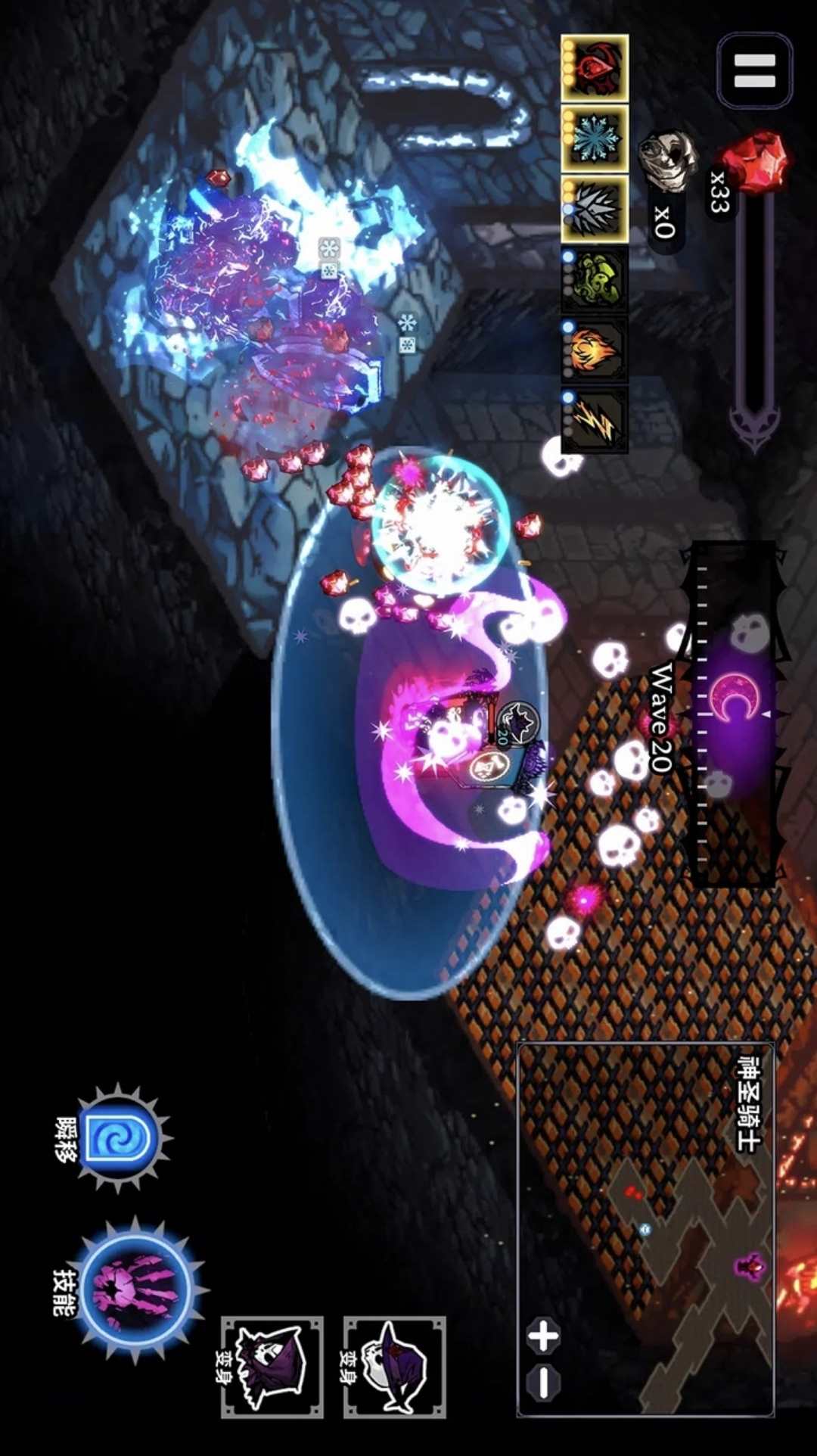Select the snowflake ice skill icon
The height and width of the screenshot is (1456, 817).
pyautogui.click(x=595, y=138)
